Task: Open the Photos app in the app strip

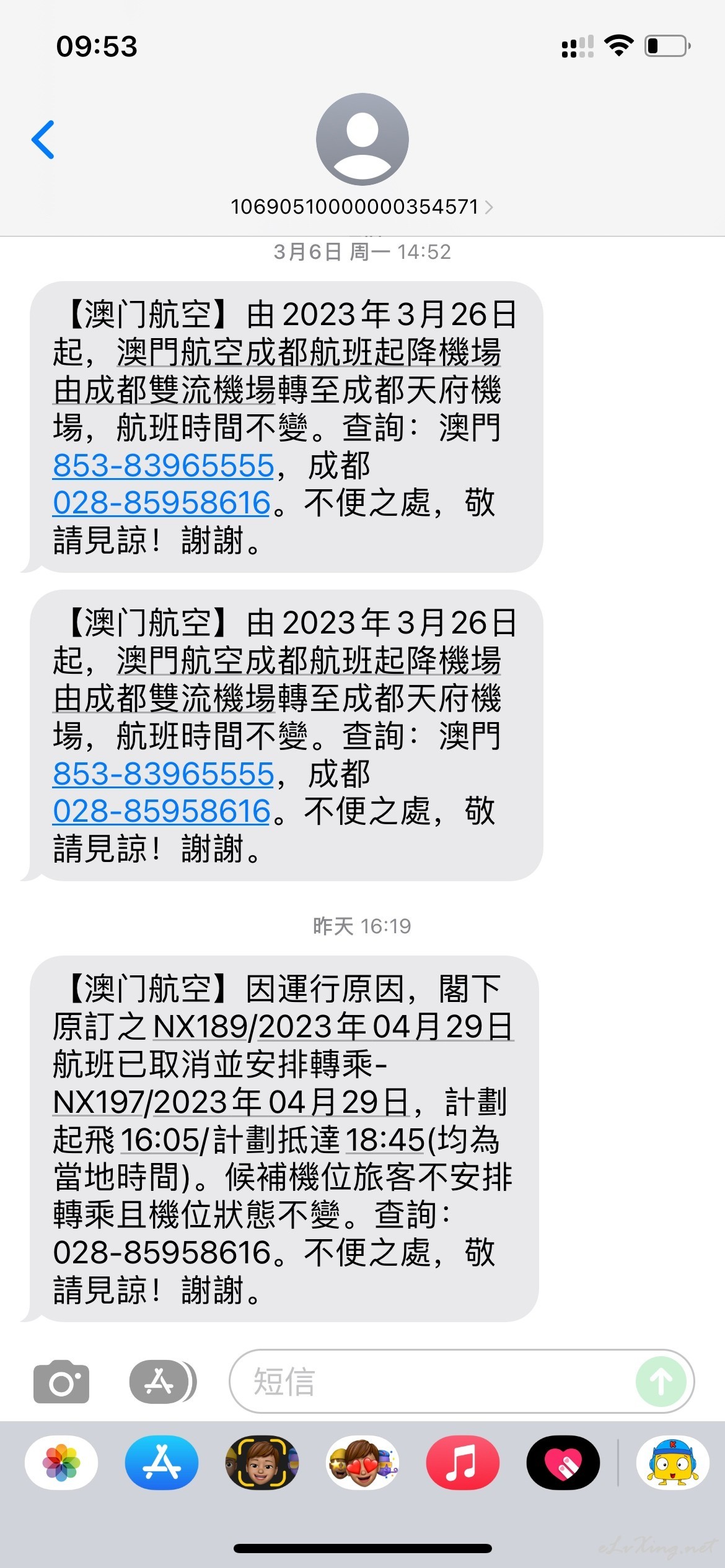Action: pyautogui.click(x=61, y=1463)
